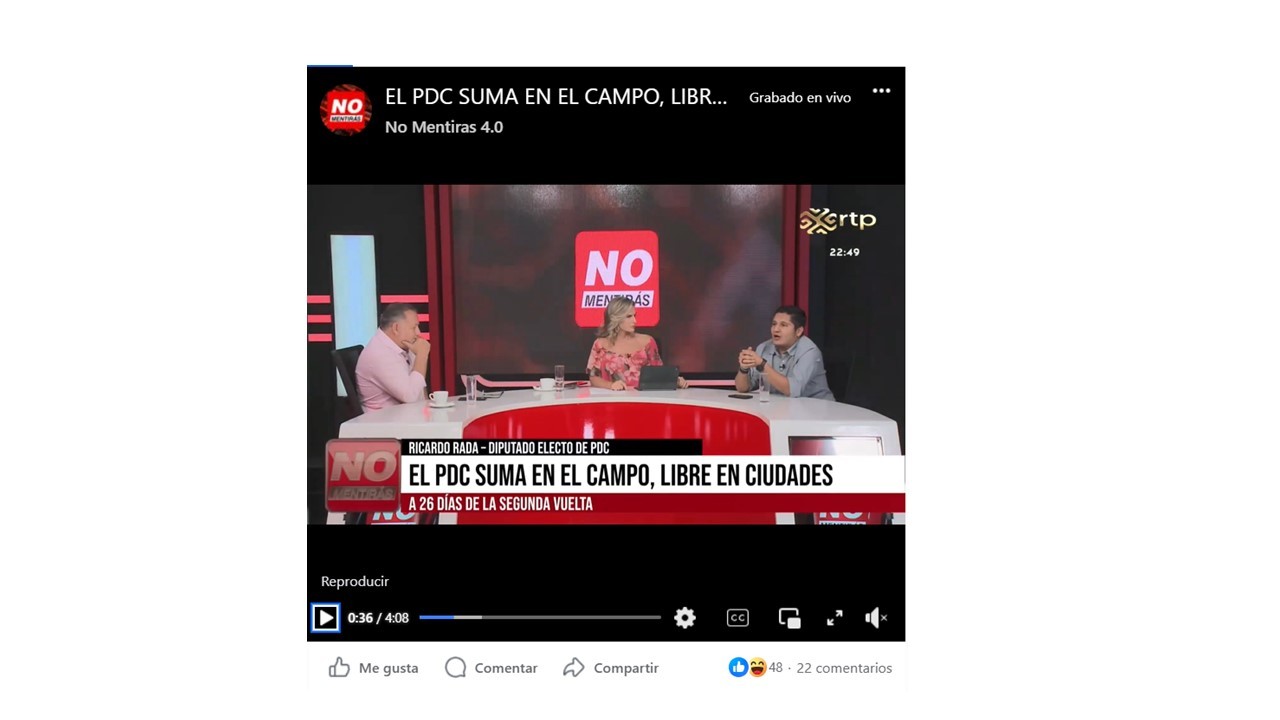Expand video to fullscreen
The width and height of the screenshot is (1280, 720).
tap(835, 618)
